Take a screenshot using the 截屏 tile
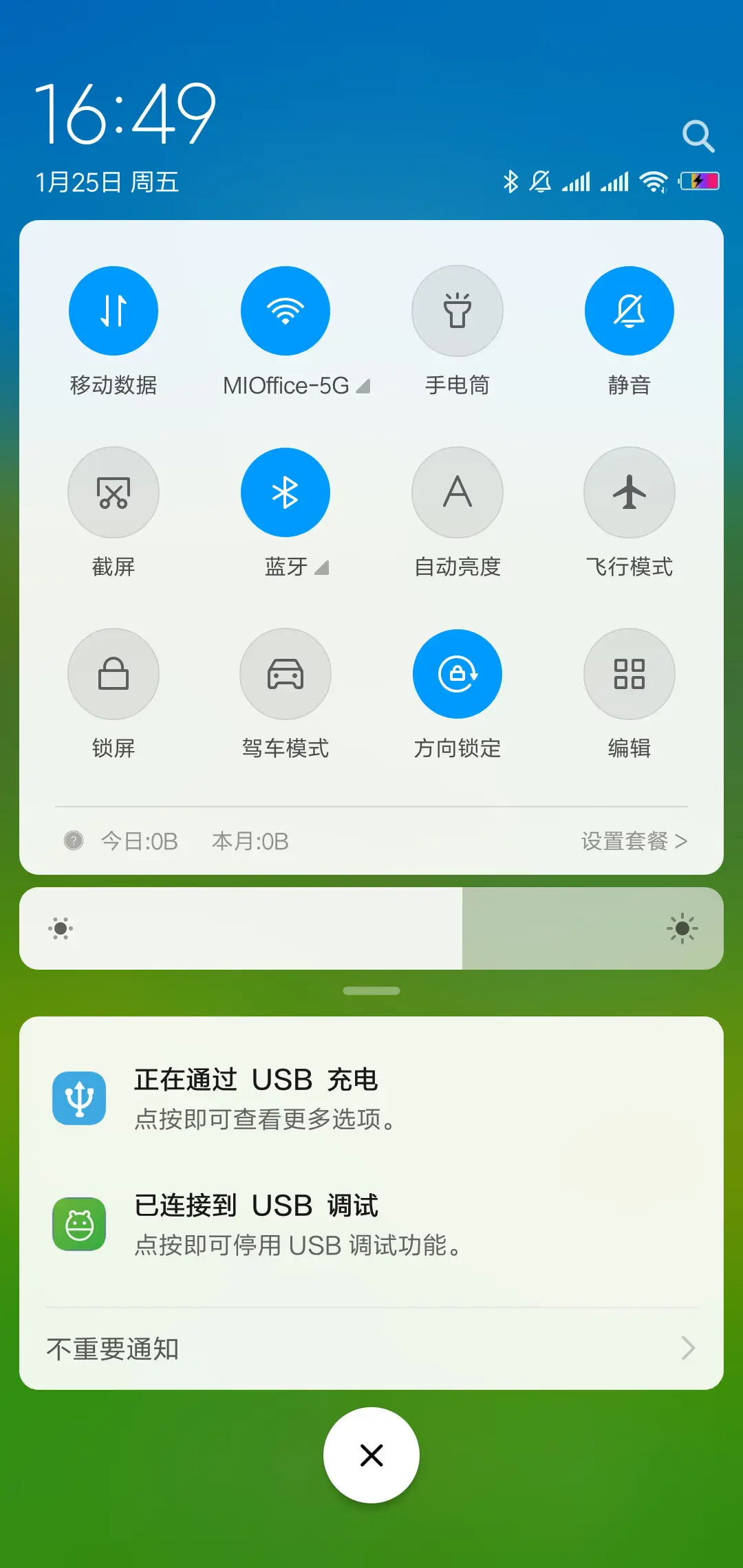The width and height of the screenshot is (743, 1568). 114,492
